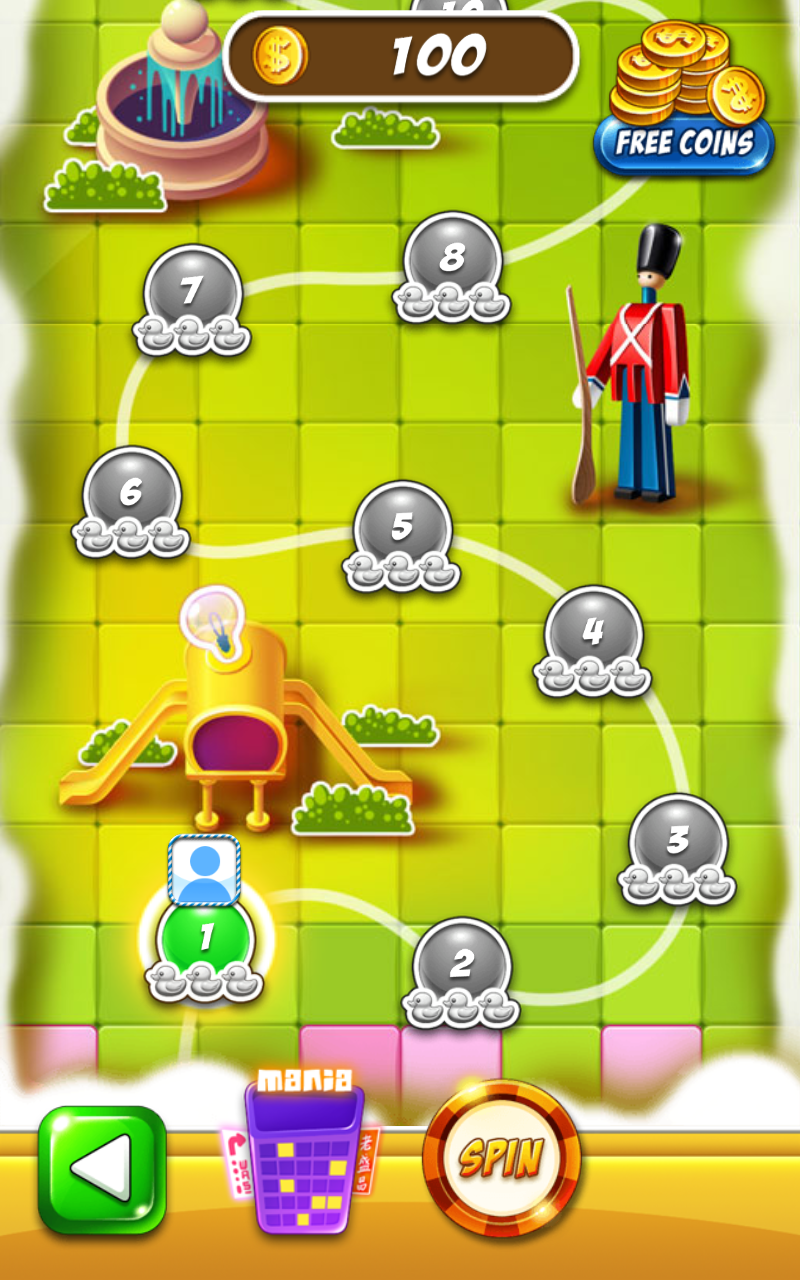Open level 4 on the path
The image size is (800, 1280).
[x=593, y=633]
